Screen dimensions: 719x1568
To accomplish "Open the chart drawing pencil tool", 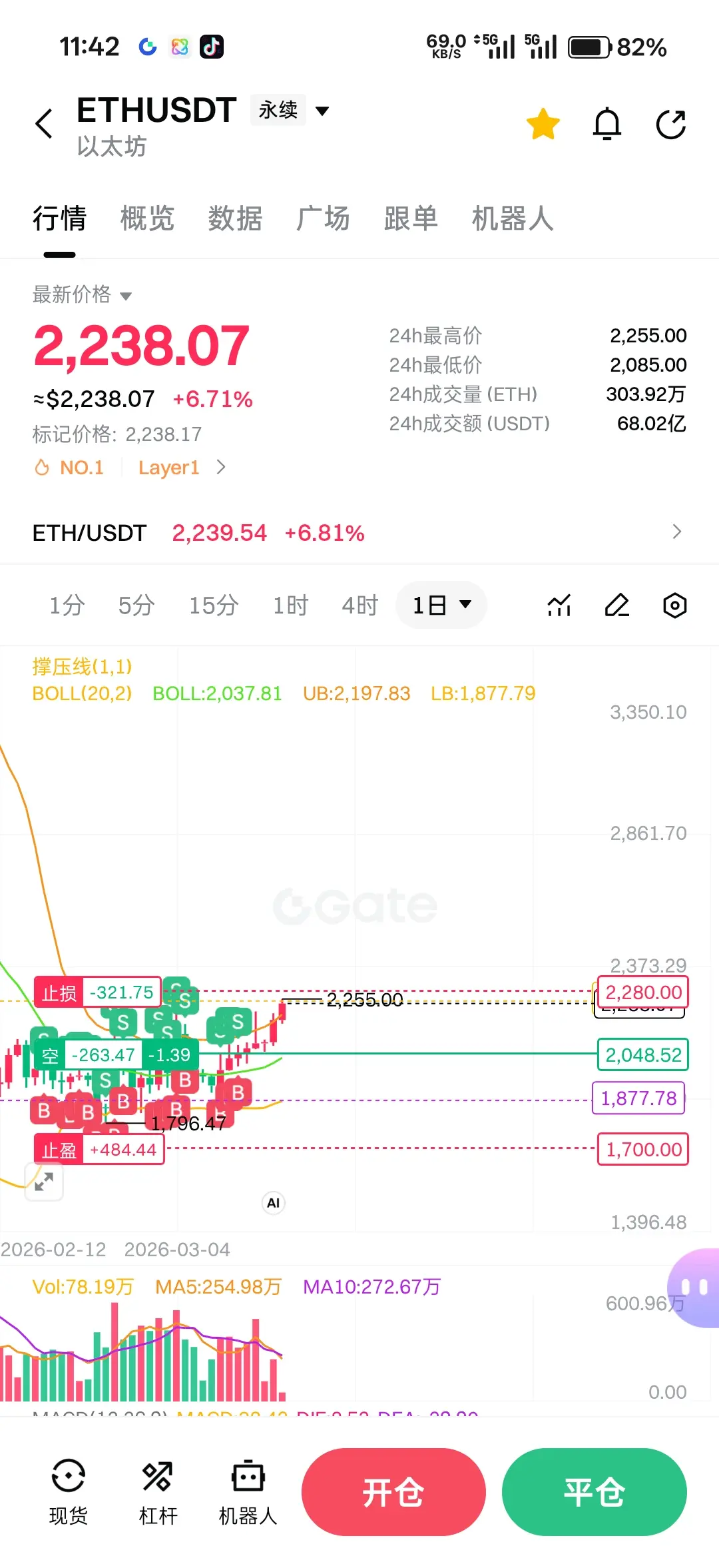I will pos(617,605).
